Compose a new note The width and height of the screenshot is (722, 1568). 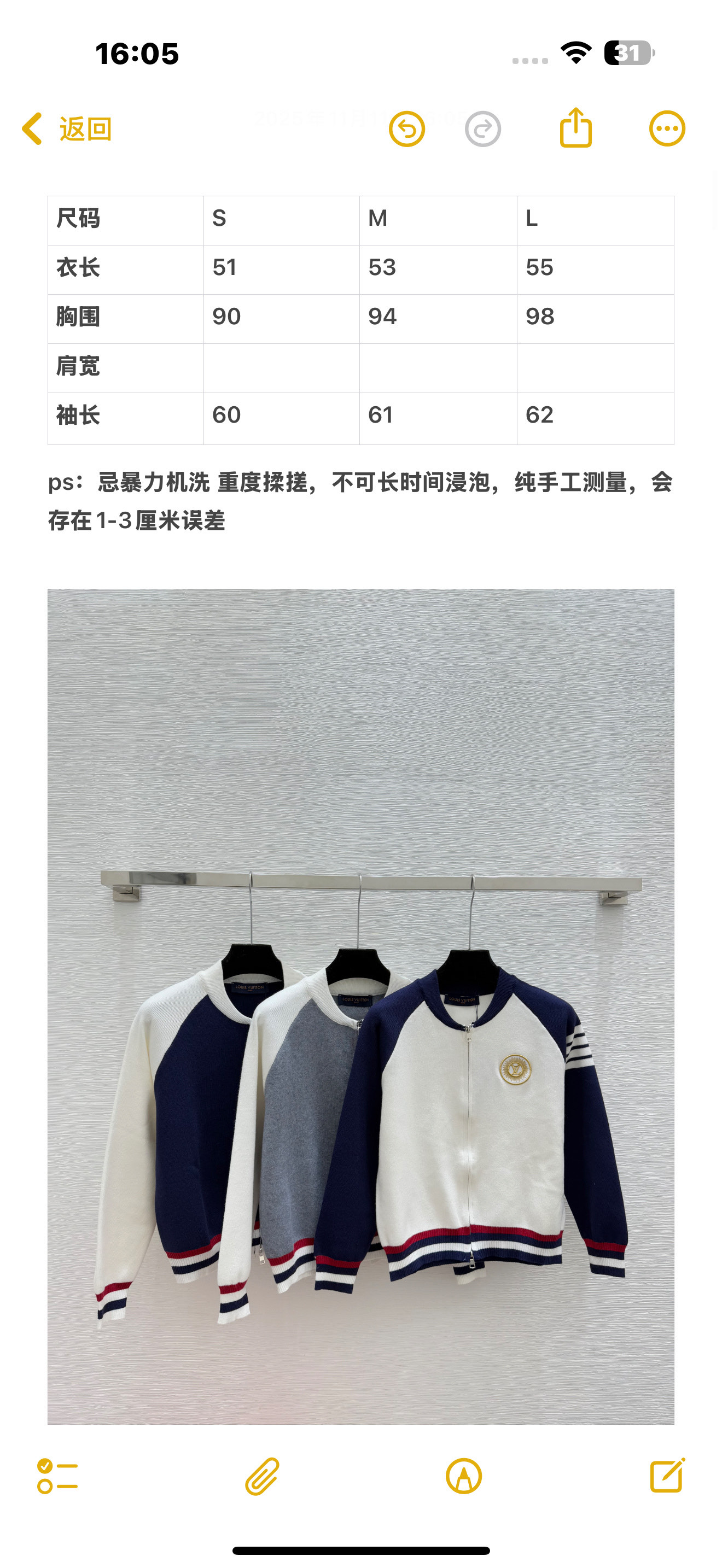(x=667, y=1475)
